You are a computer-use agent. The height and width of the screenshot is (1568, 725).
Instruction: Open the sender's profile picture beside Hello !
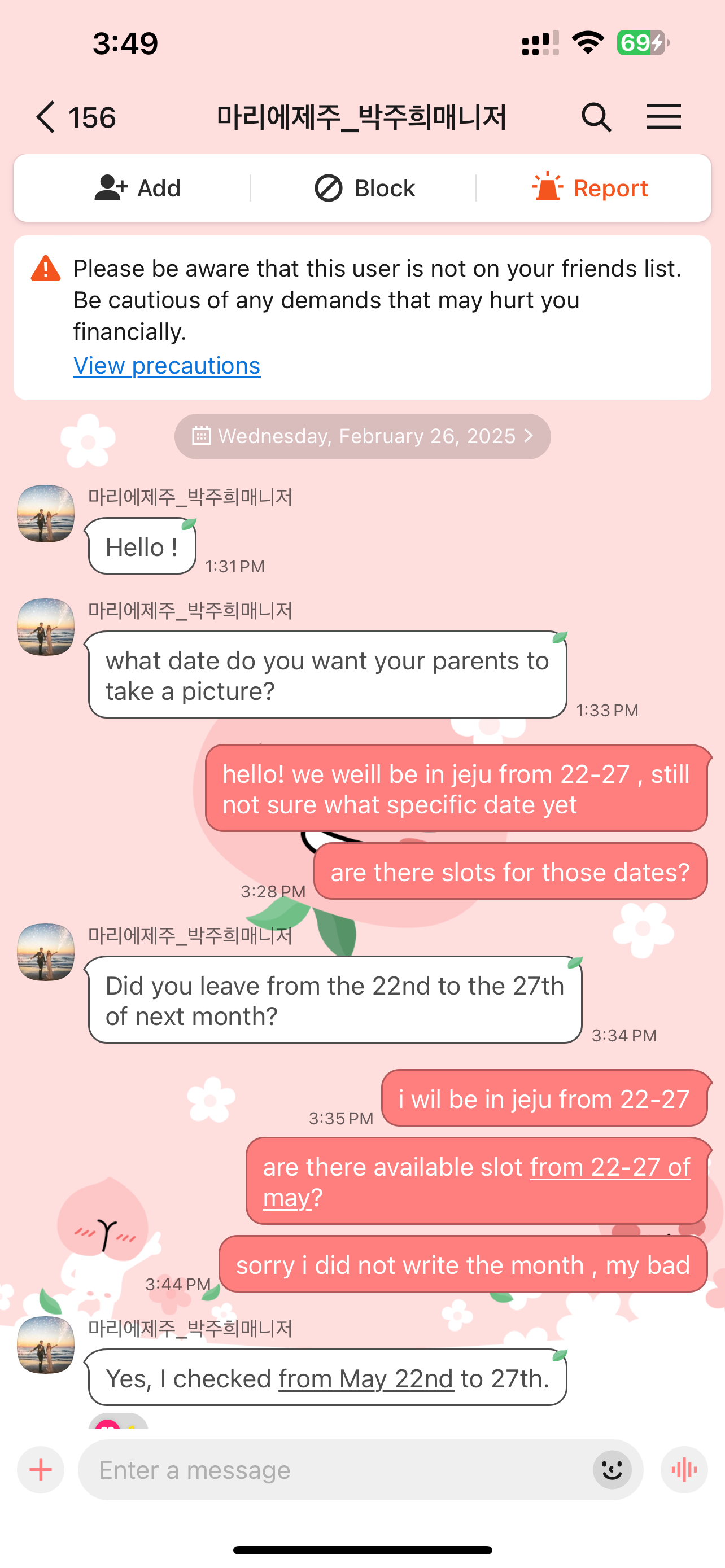46,514
